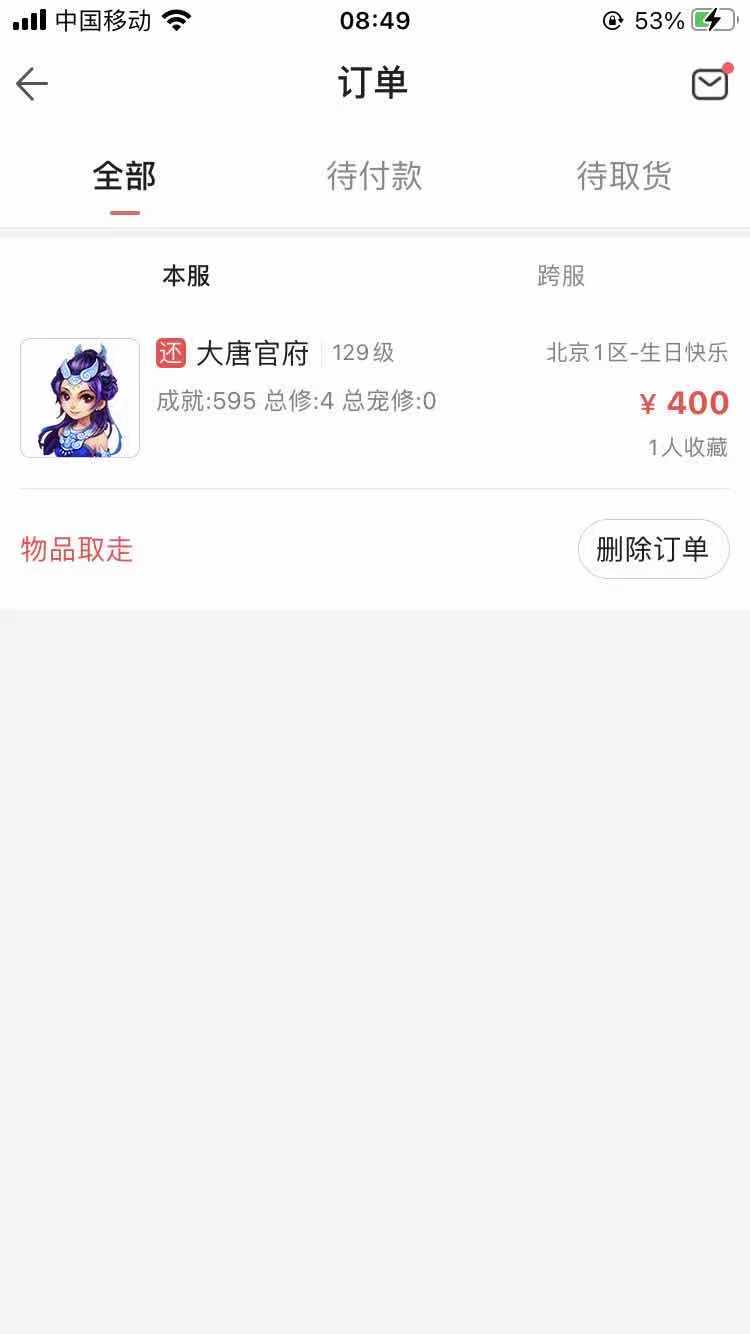Tap the 物品取走 status text
The height and width of the screenshot is (1334, 750).
tap(76, 549)
